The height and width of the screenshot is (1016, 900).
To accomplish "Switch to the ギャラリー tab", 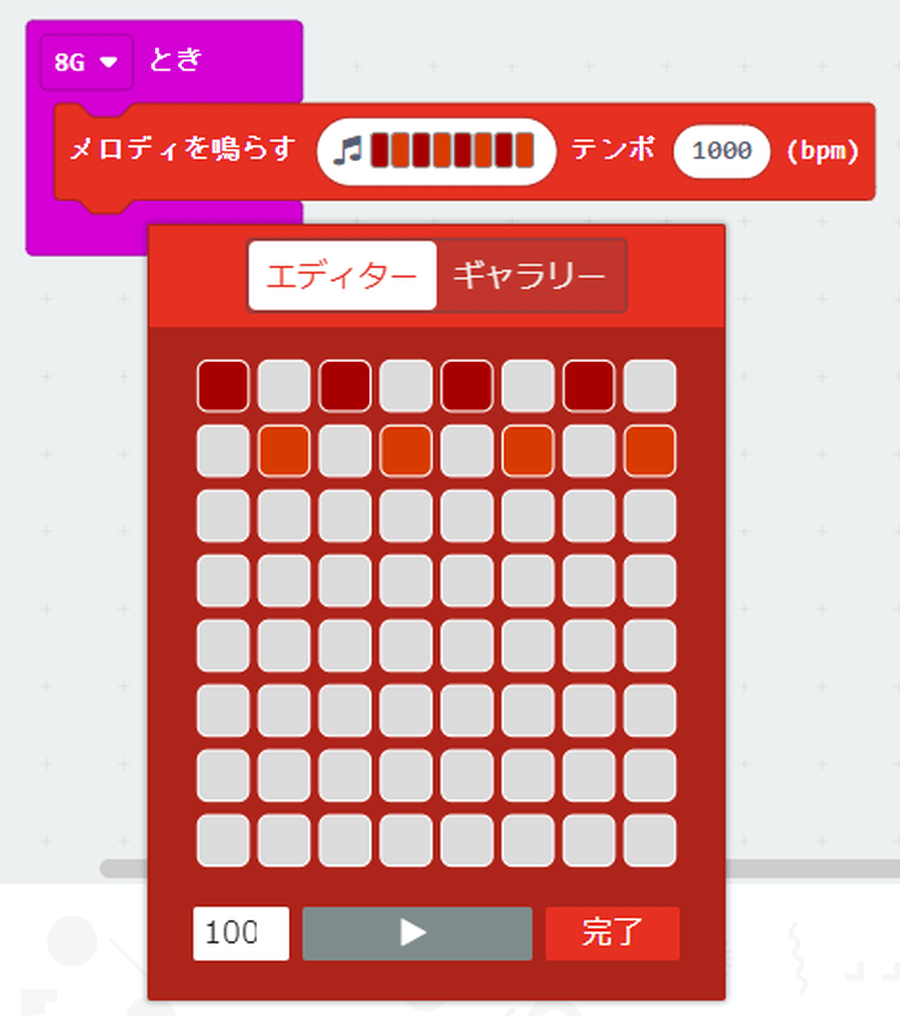I will (530, 276).
